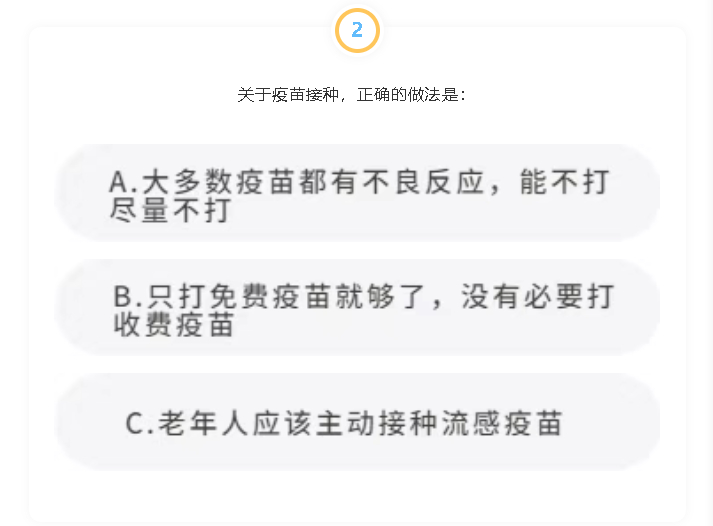Choose option B about free vaccines only
Screen dimensions: 713x526
pos(357,309)
